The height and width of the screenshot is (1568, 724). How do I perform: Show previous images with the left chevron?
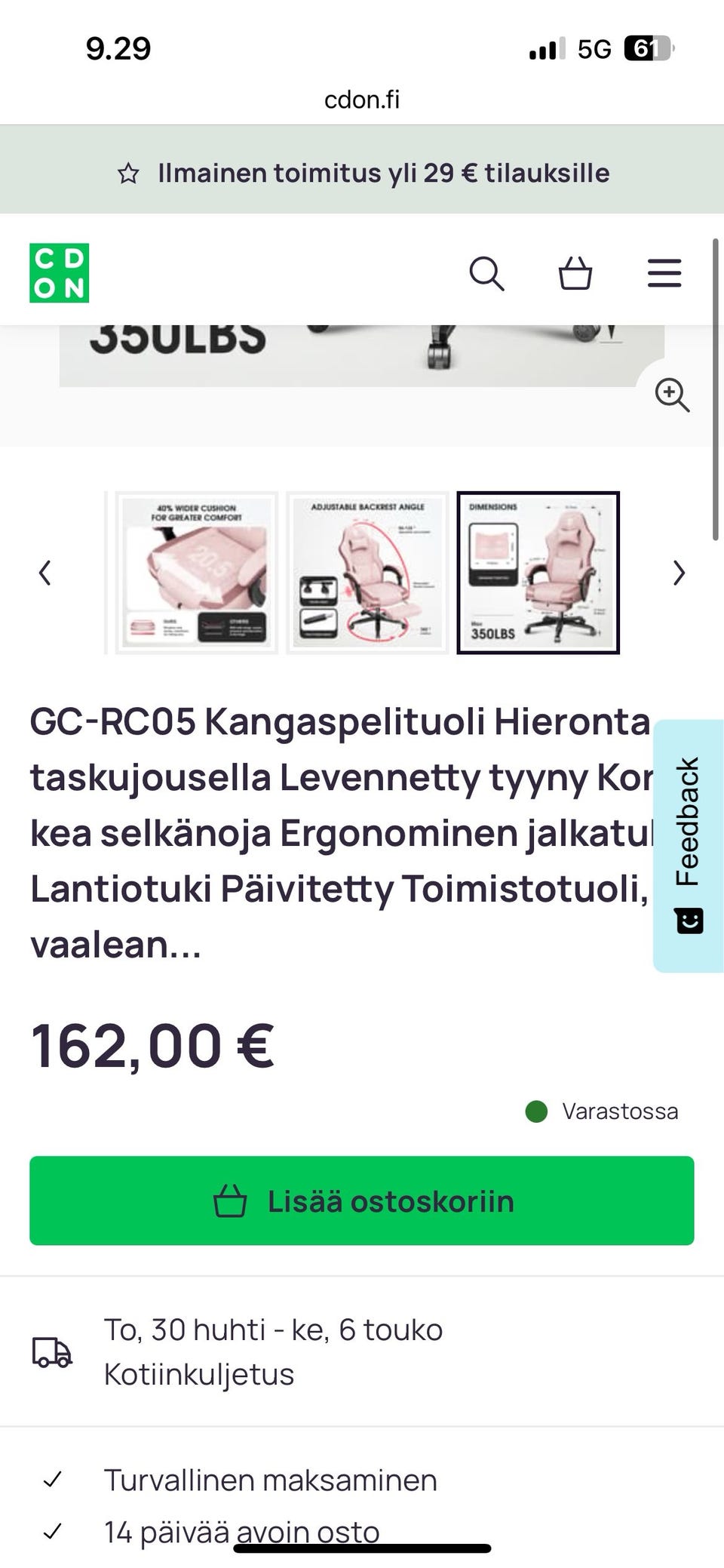tap(45, 573)
